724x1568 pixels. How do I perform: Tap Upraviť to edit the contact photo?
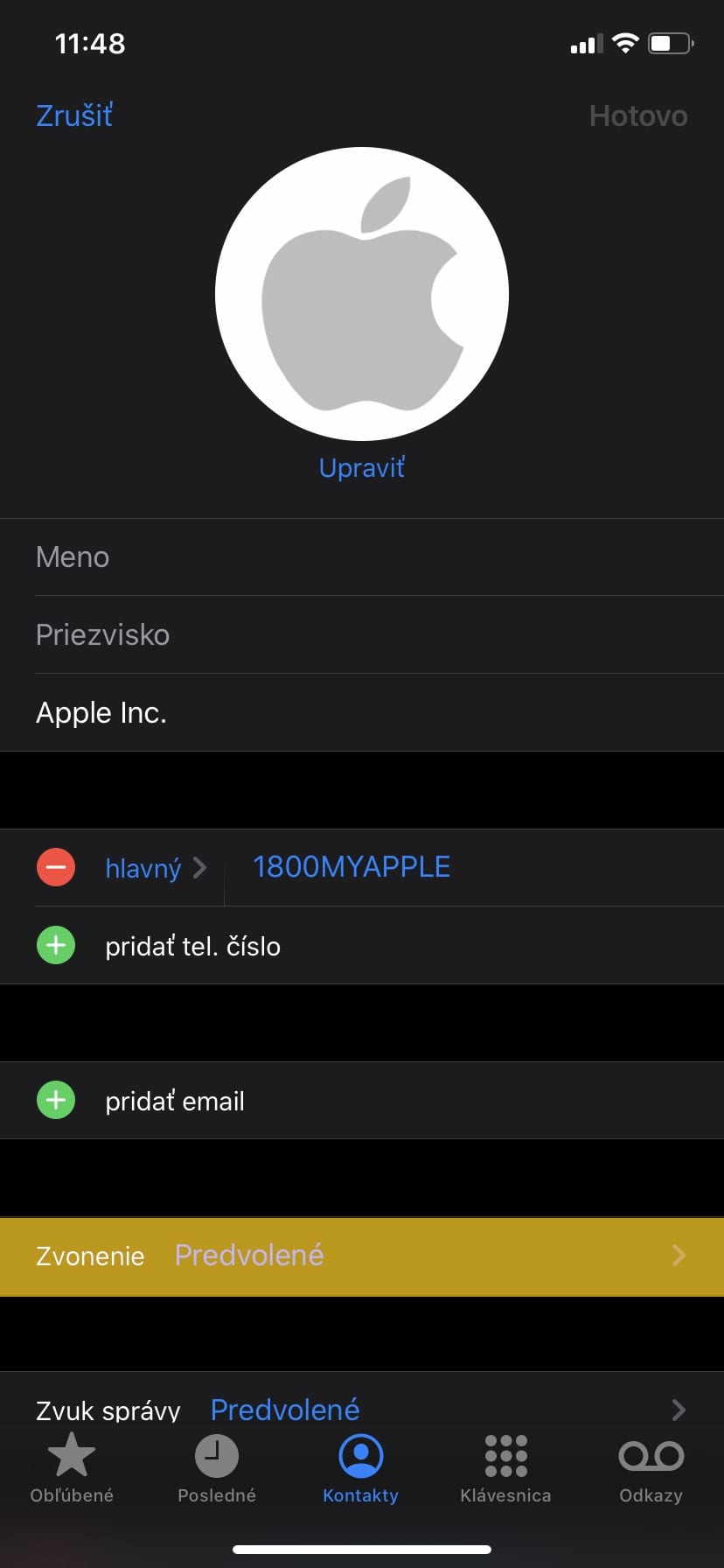coord(362,467)
